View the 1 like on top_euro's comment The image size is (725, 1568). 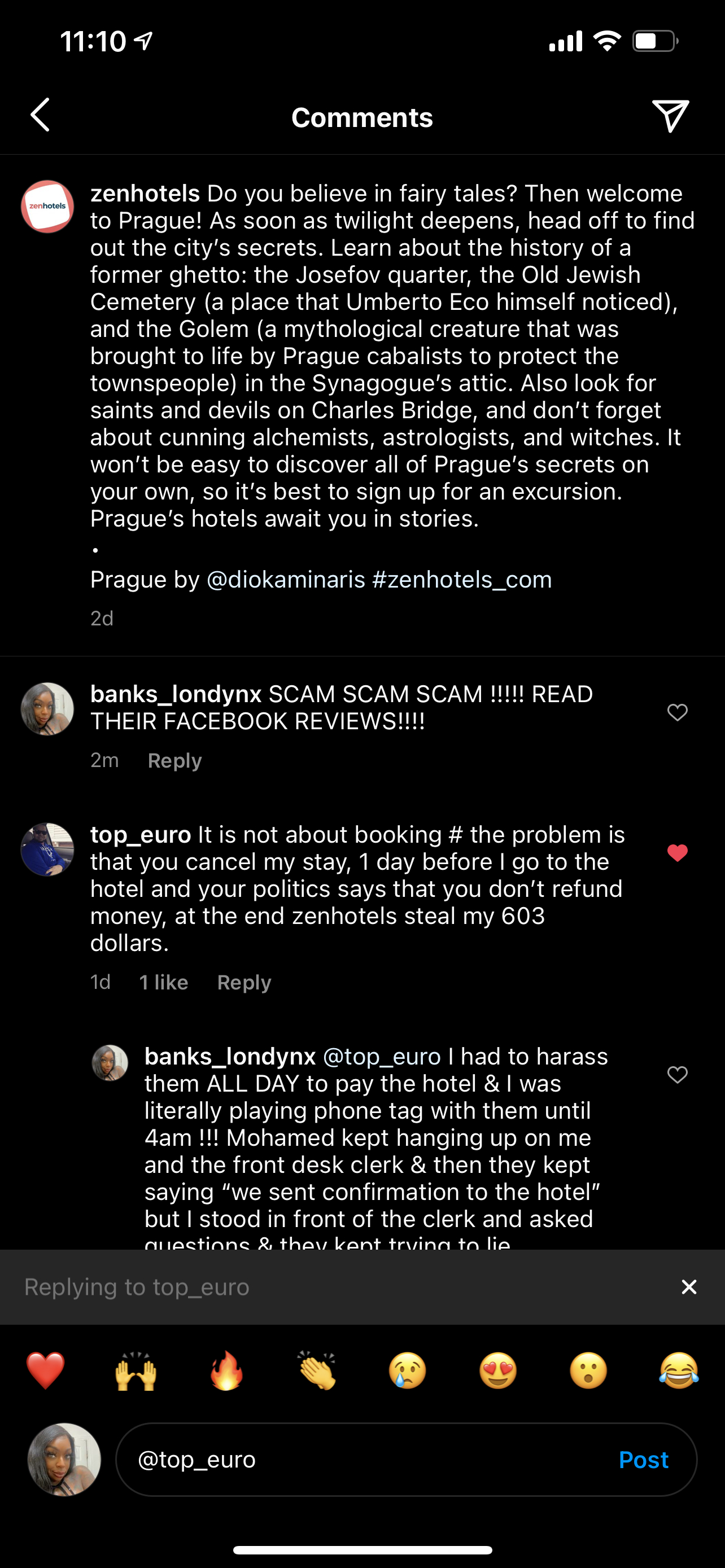[164, 982]
